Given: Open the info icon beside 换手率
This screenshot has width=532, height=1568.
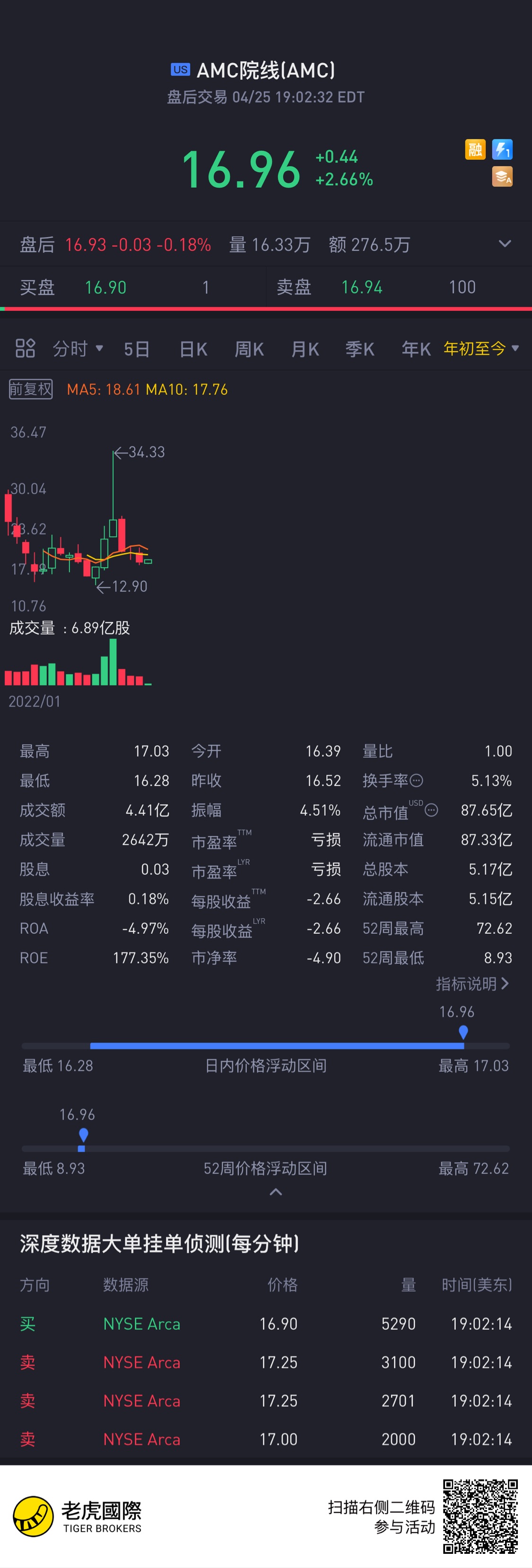Looking at the screenshot, I should click(x=416, y=780).
